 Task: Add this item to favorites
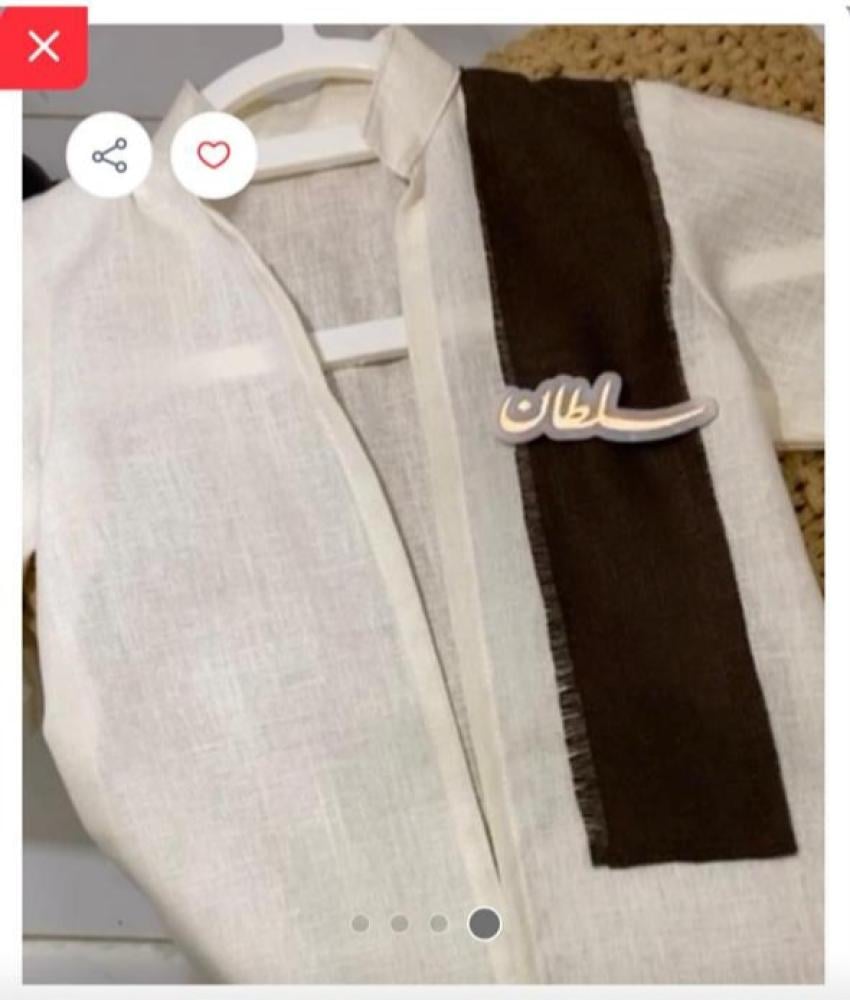pyautogui.click(x=213, y=155)
